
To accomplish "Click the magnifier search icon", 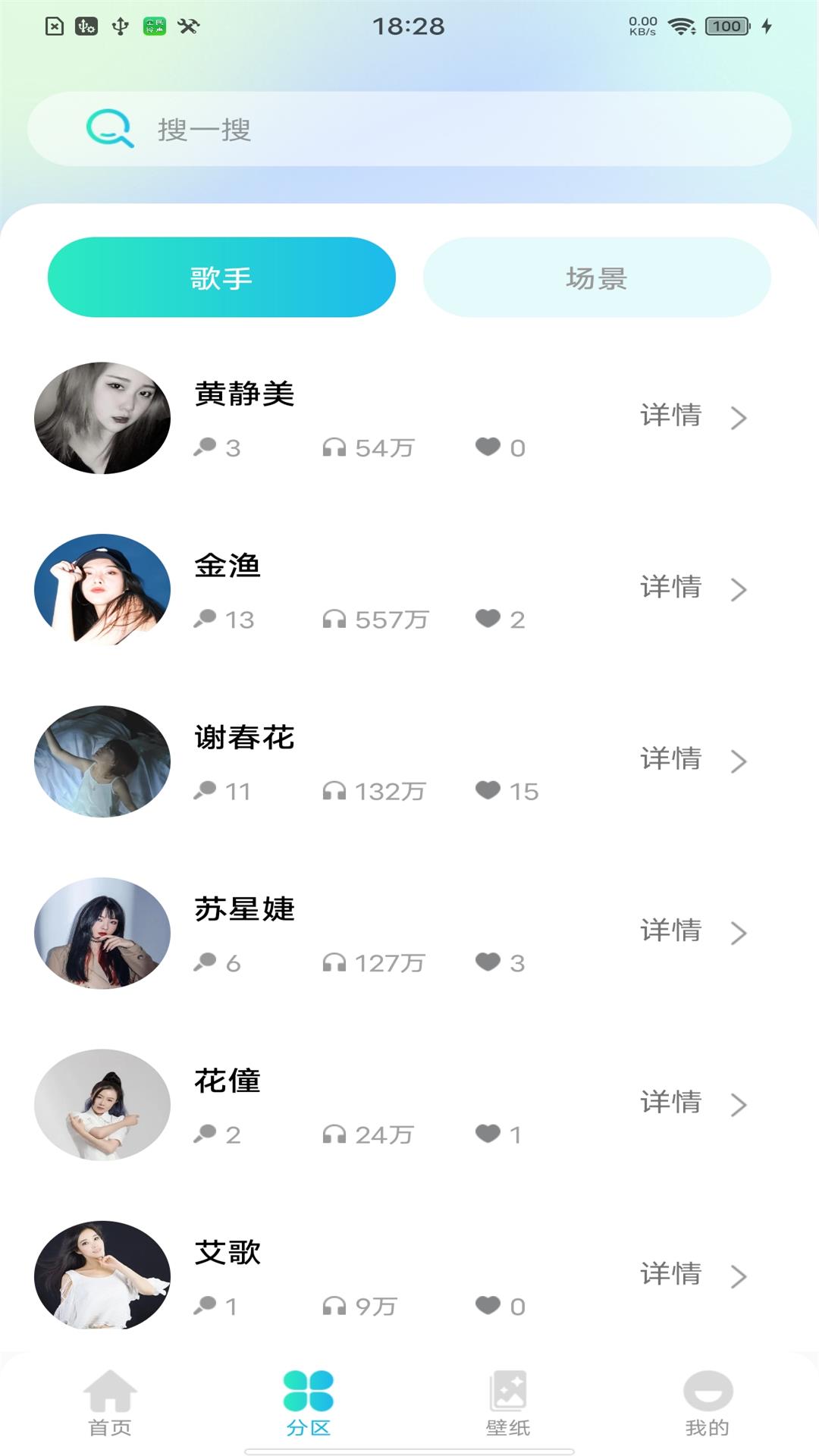I will click(108, 129).
